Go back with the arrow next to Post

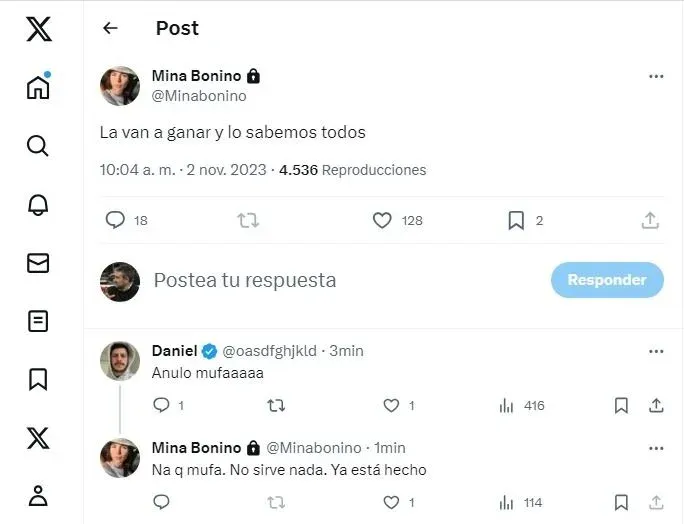pos(110,28)
